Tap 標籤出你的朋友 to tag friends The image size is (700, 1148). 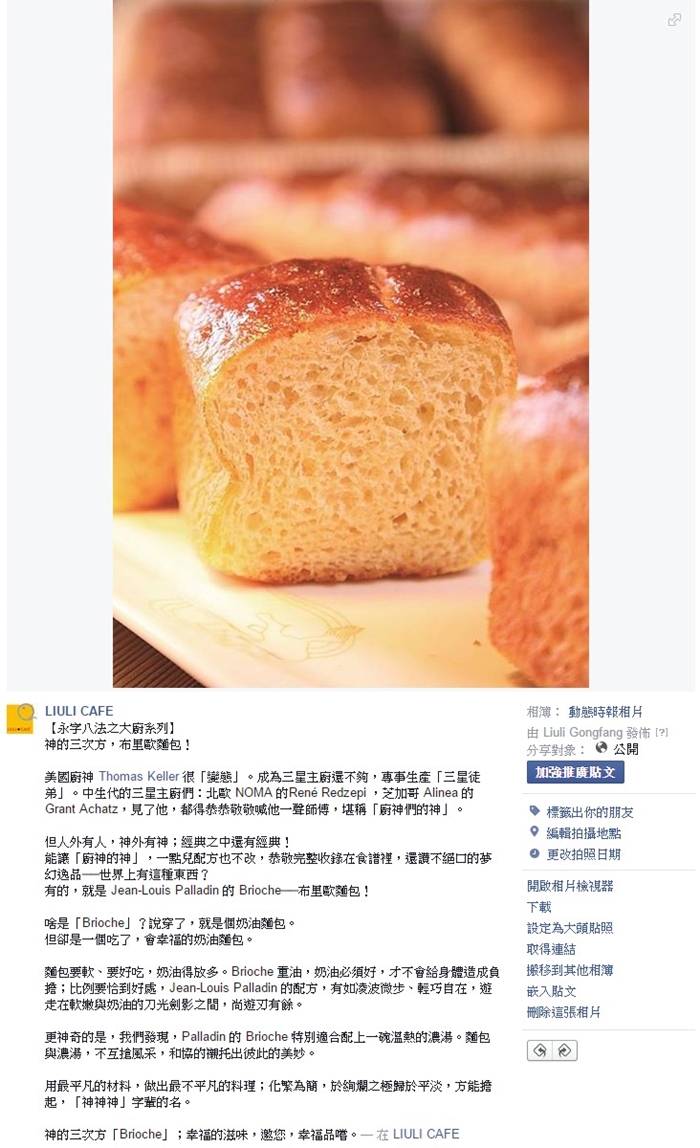pos(589,812)
